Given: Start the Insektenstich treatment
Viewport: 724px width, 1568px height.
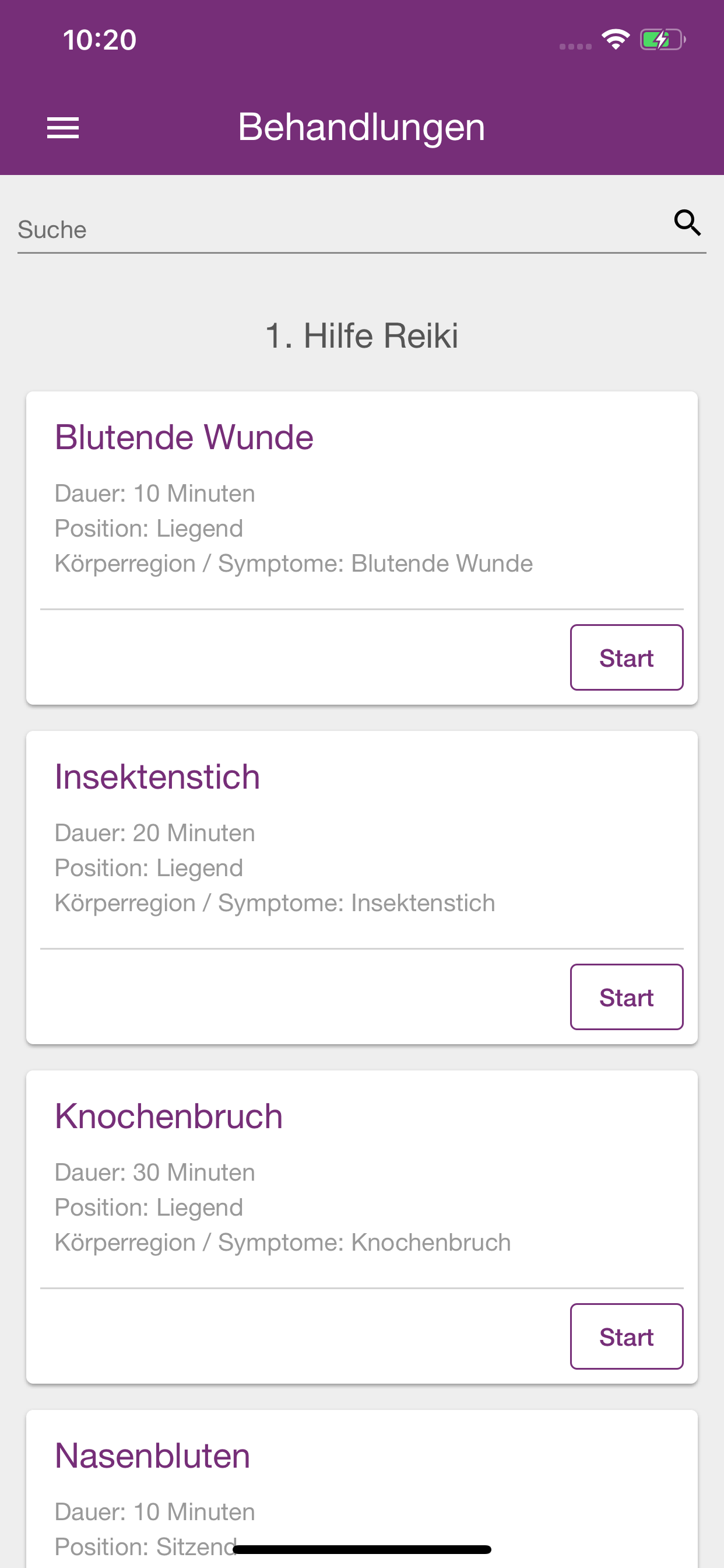Looking at the screenshot, I should [x=626, y=997].
